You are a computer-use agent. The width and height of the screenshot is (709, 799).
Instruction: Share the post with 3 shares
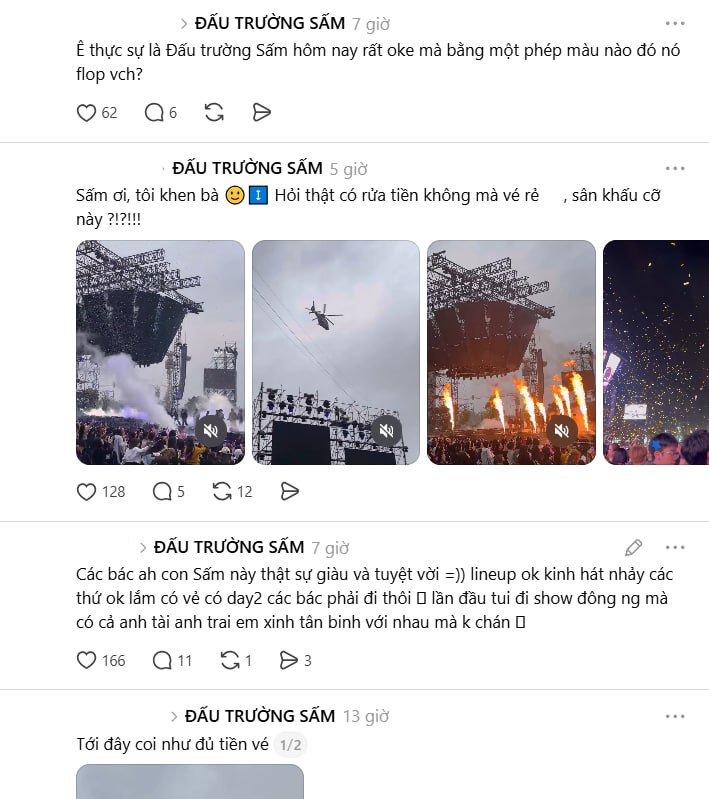point(289,660)
